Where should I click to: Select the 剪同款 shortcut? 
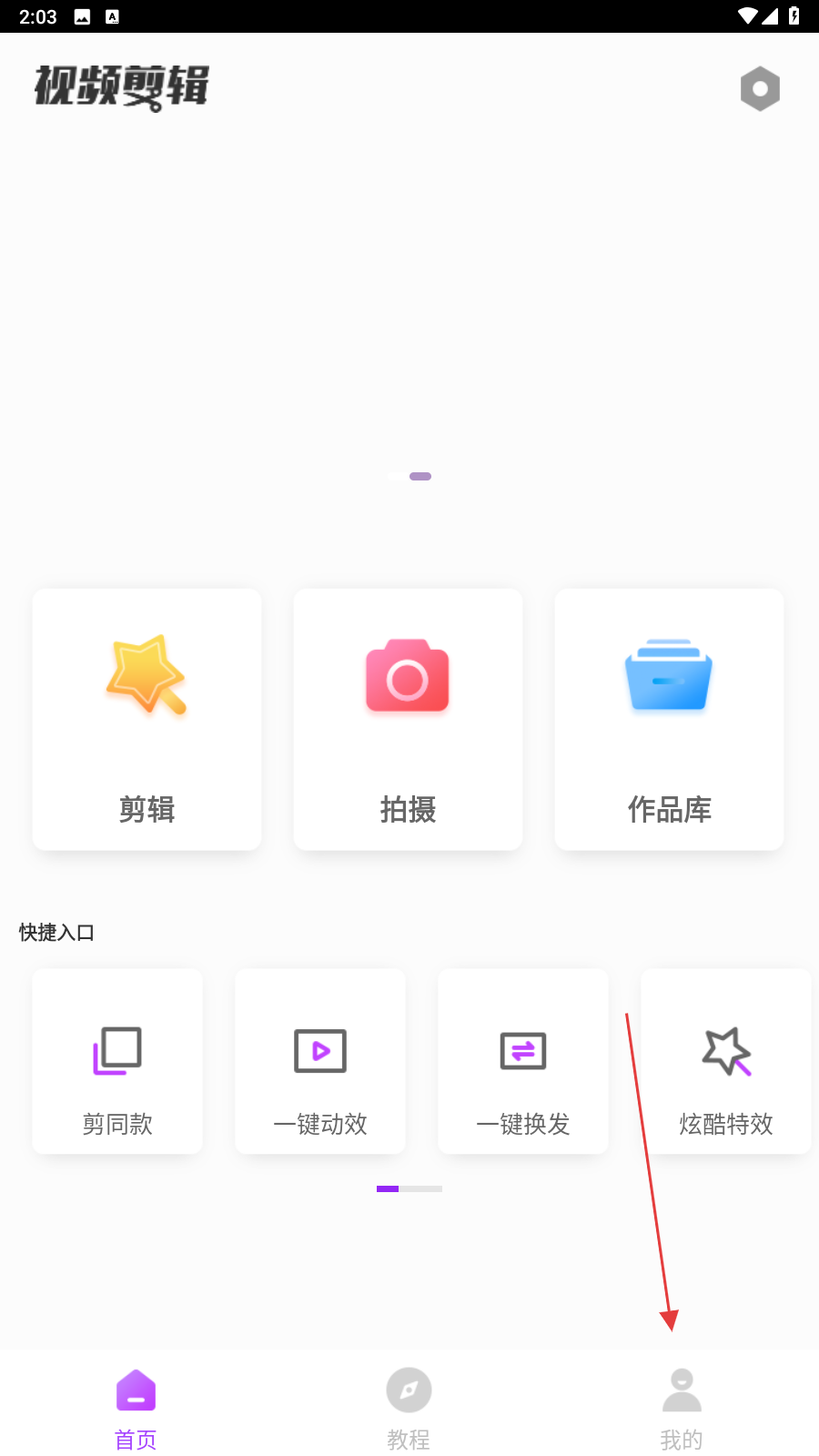[117, 1061]
